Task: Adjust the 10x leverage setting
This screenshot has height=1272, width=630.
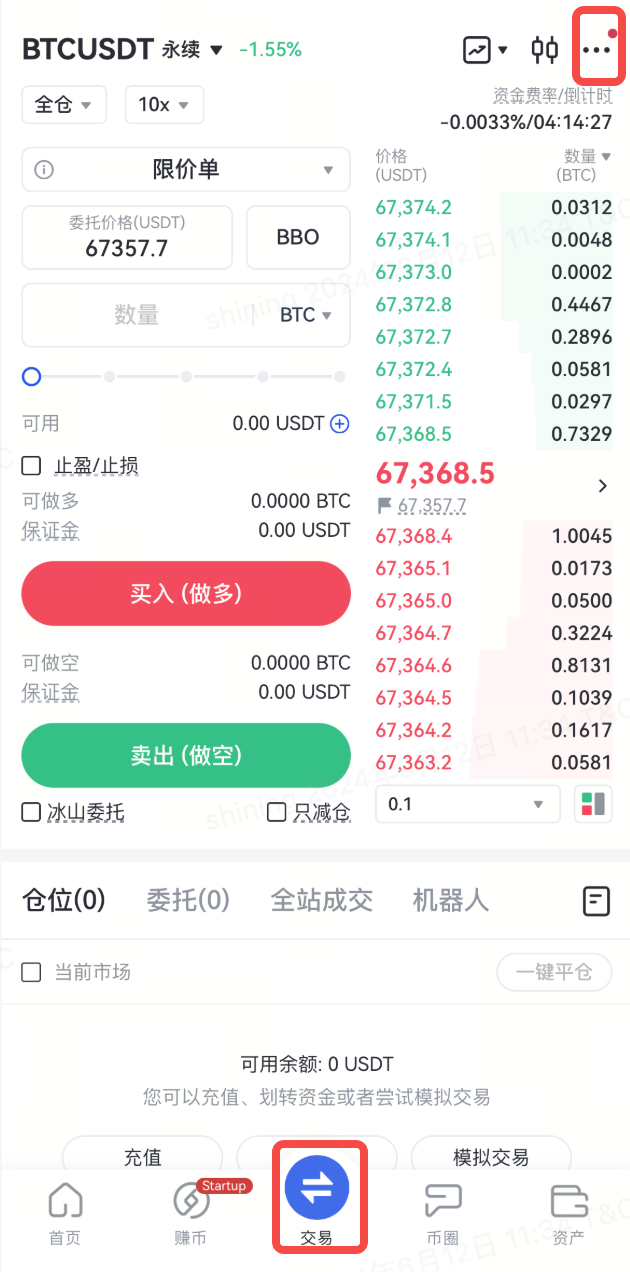Action: coord(164,105)
